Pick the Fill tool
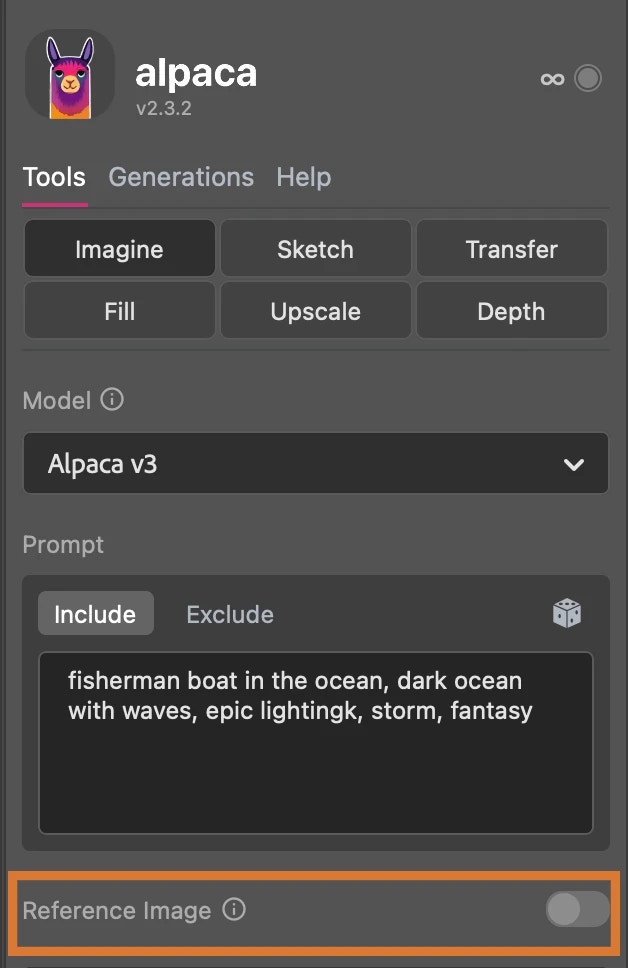This screenshot has width=628, height=968. 119,311
